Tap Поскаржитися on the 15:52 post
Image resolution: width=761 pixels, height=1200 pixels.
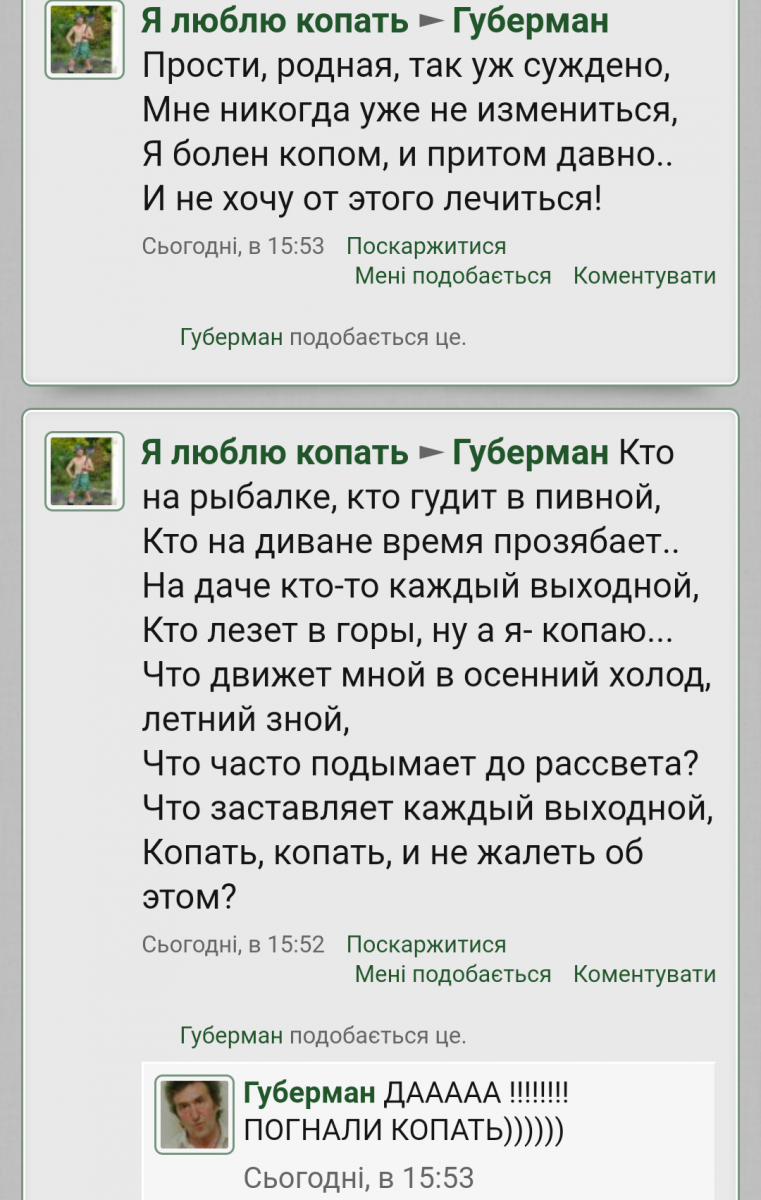coord(426,944)
